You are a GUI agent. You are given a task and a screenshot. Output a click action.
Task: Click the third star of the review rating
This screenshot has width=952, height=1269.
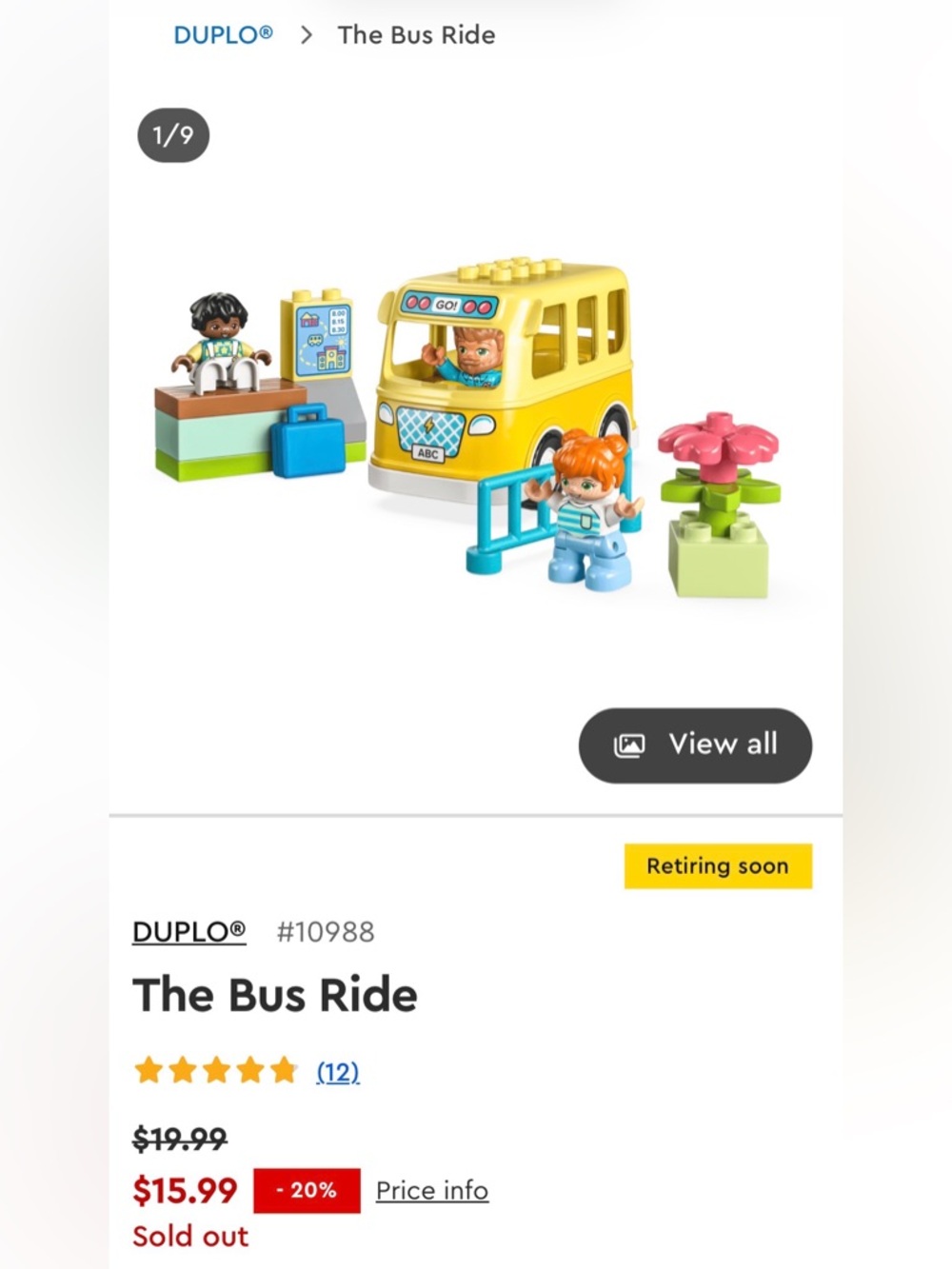(x=217, y=1070)
